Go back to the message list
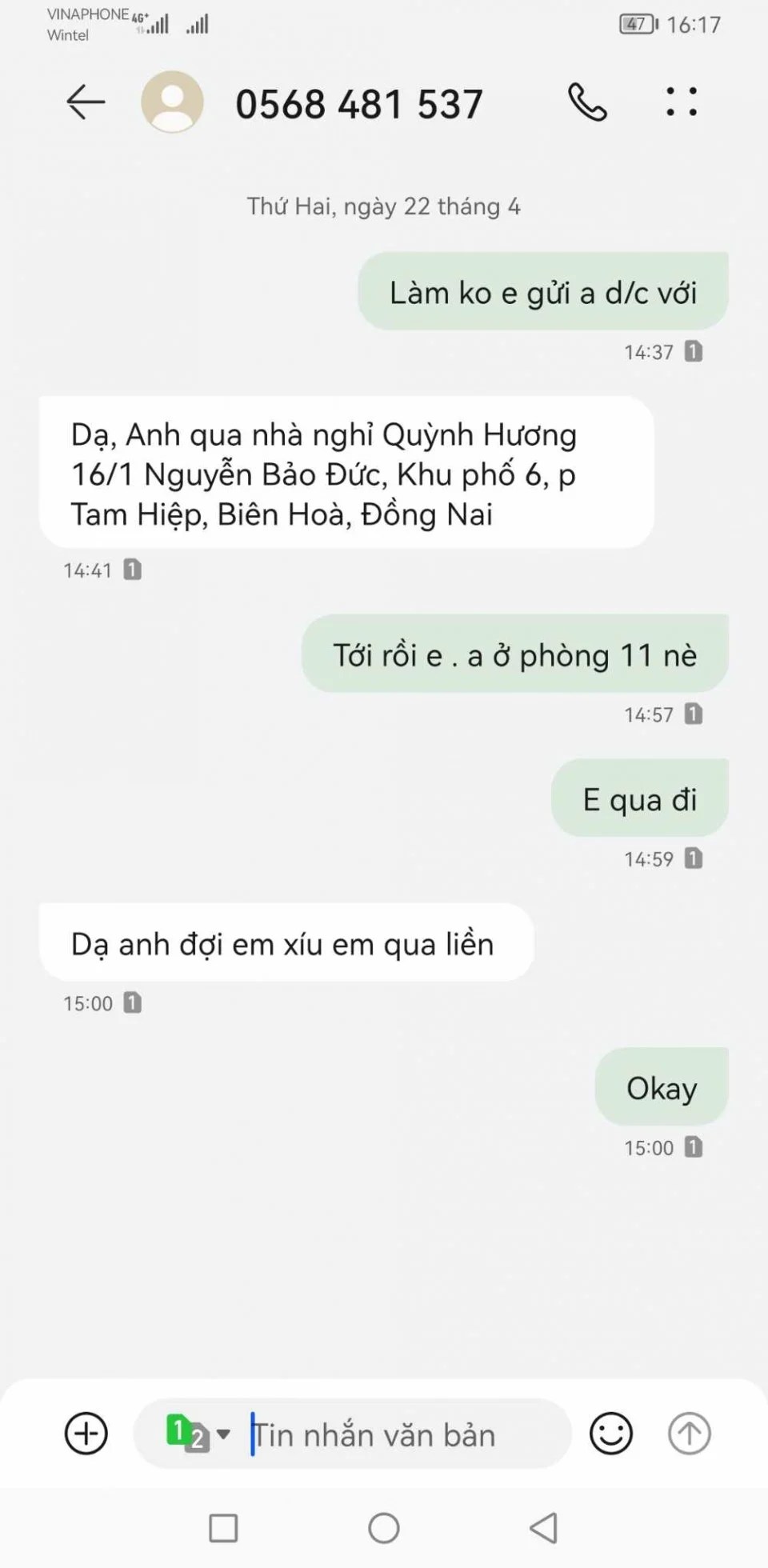768x1568 pixels. tap(86, 102)
